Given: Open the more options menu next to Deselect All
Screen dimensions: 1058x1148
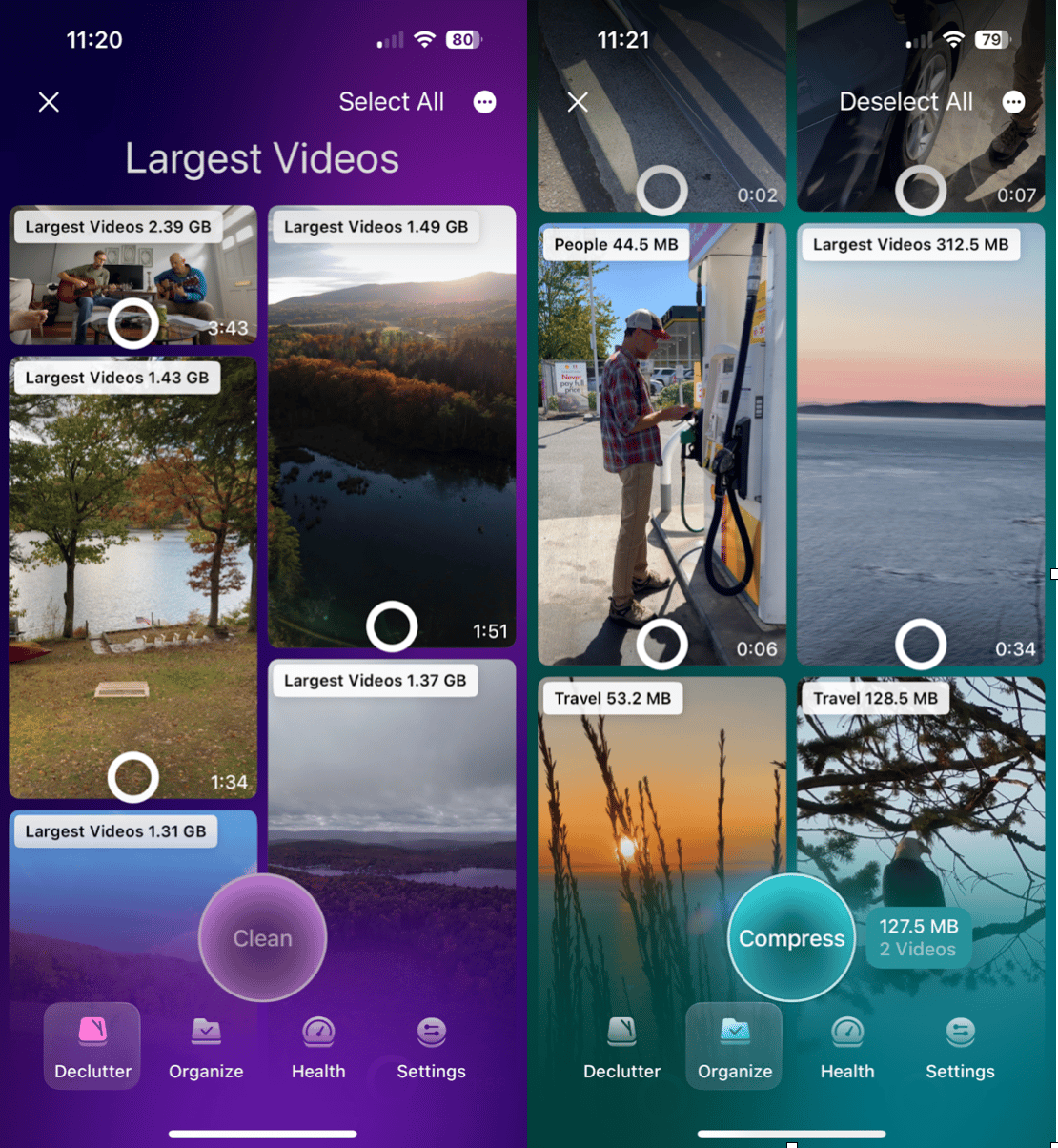Looking at the screenshot, I should (1013, 102).
